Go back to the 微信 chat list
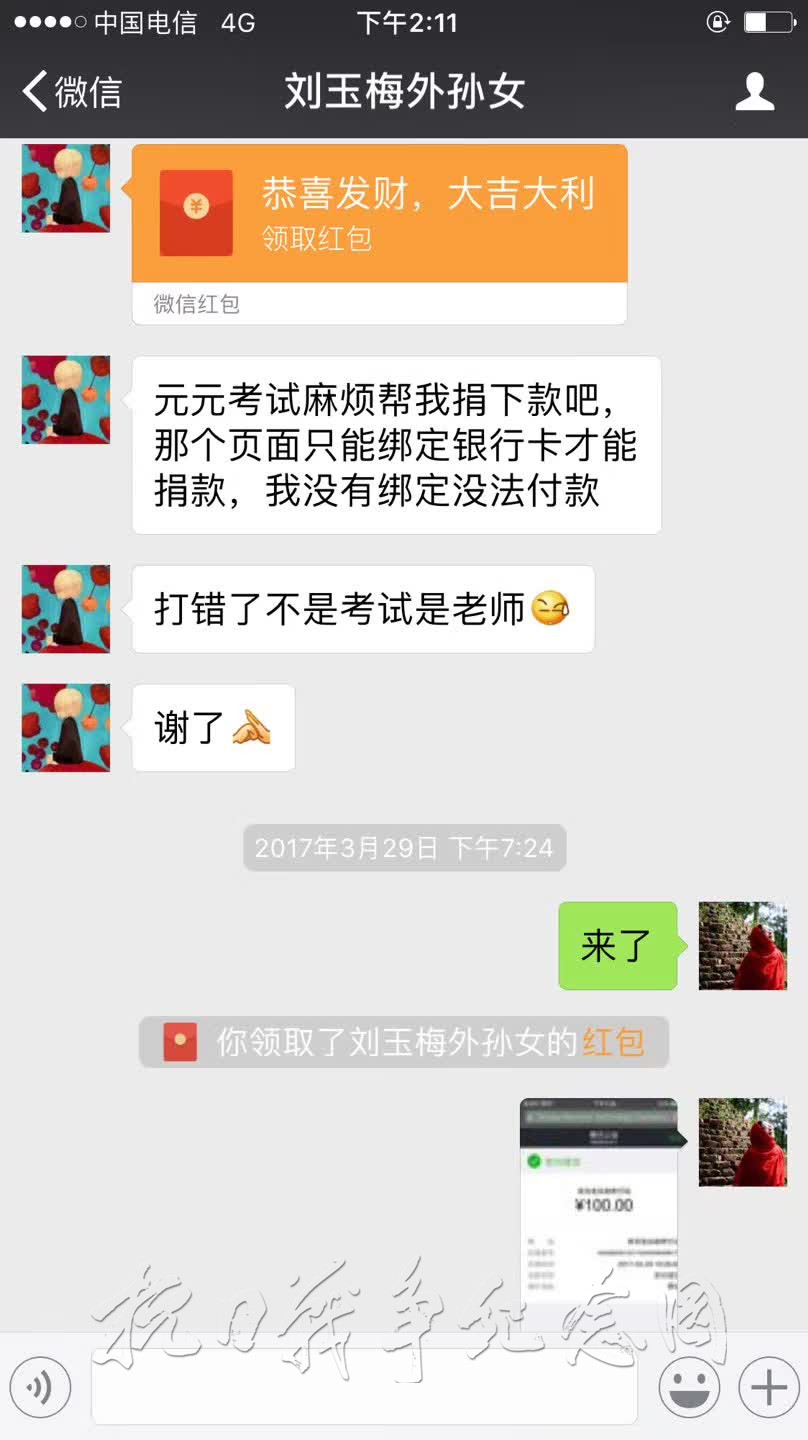This screenshot has height=1440, width=808. (70, 92)
